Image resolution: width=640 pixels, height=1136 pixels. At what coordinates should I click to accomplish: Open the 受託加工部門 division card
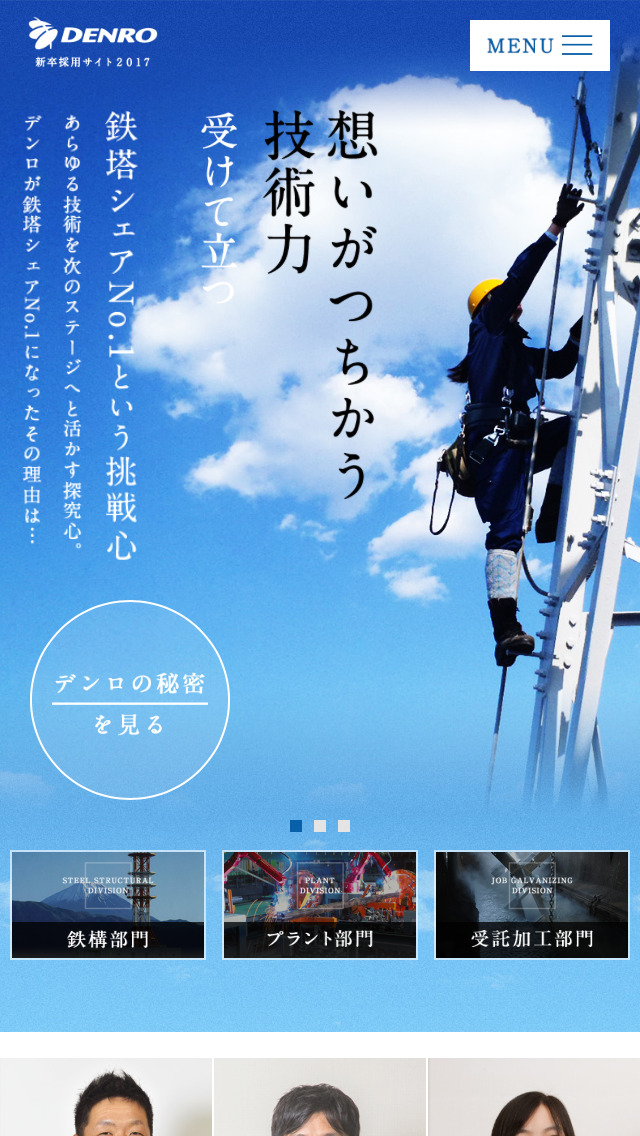pos(532,905)
